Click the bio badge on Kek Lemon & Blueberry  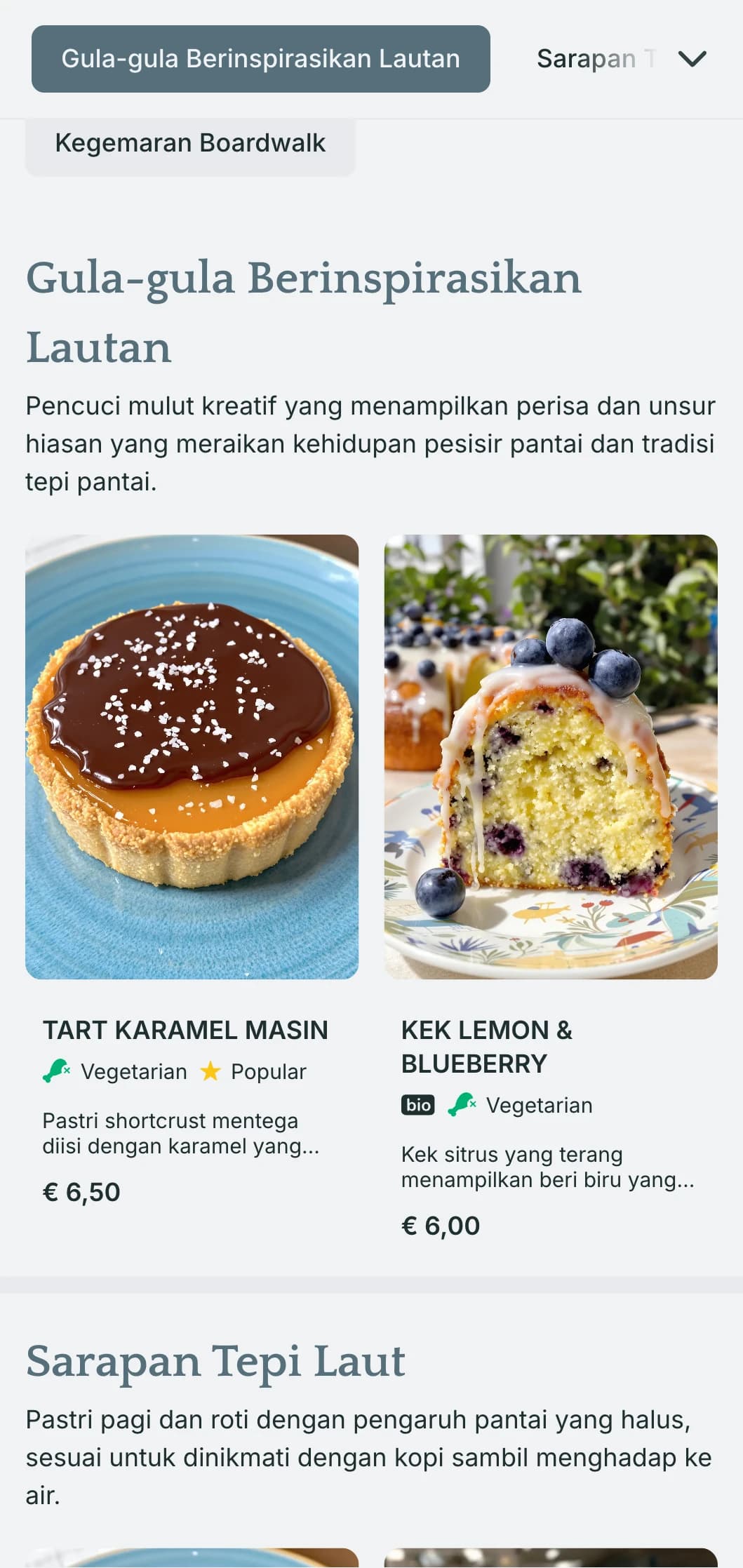(417, 1104)
